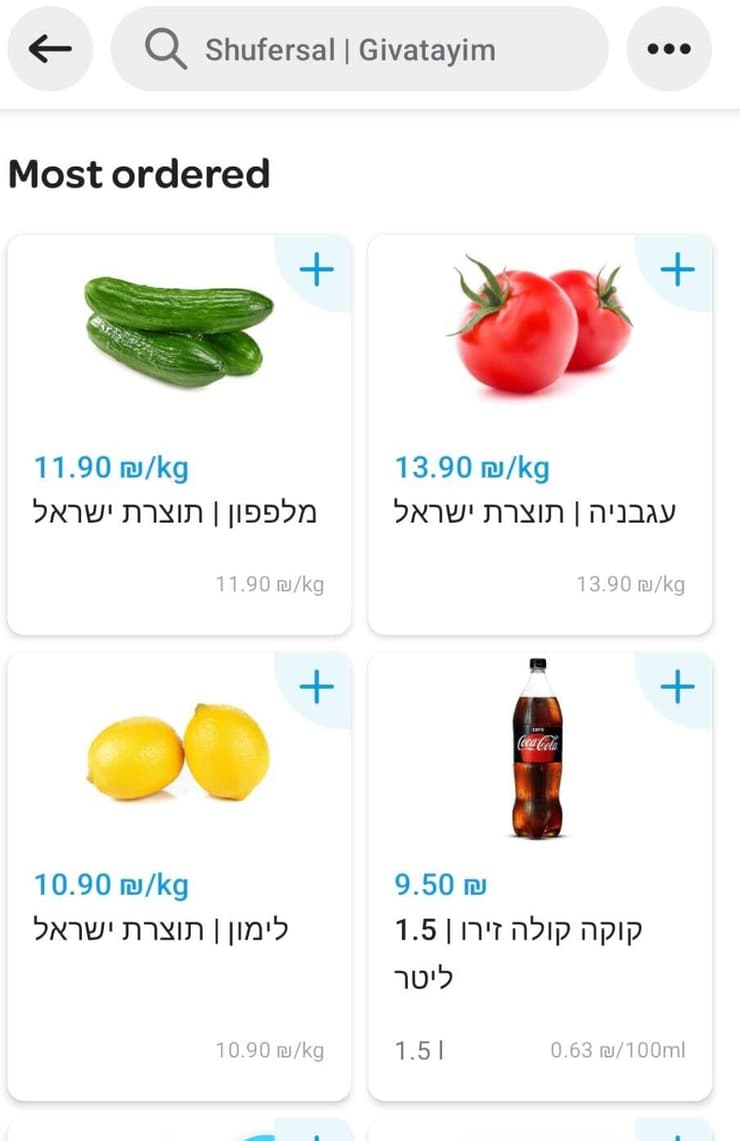Tap the plus icon to add lemons

click(317, 686)
